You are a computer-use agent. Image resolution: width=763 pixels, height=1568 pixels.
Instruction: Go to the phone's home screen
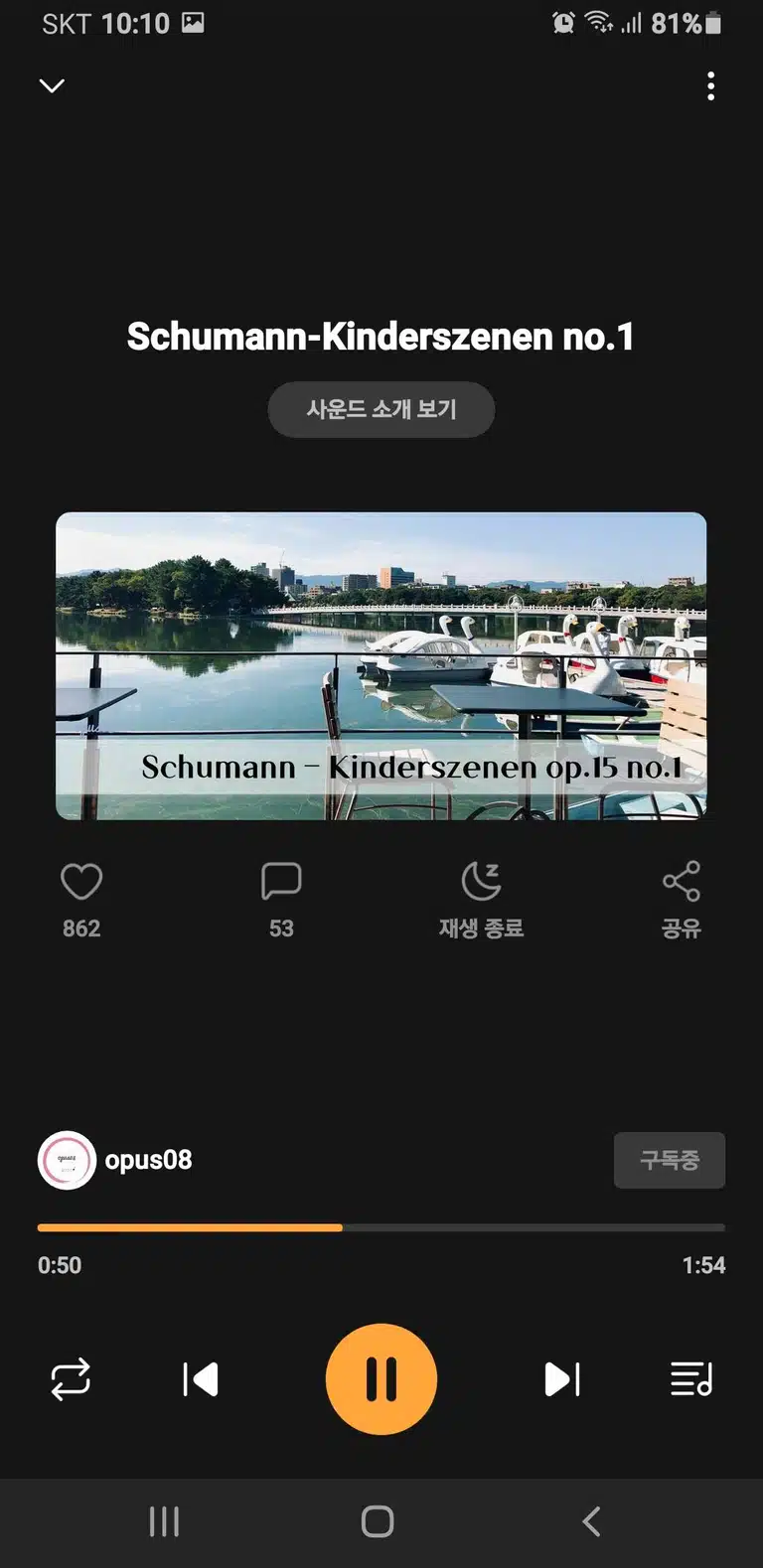pyautogui.click(x=378, y=1521)
